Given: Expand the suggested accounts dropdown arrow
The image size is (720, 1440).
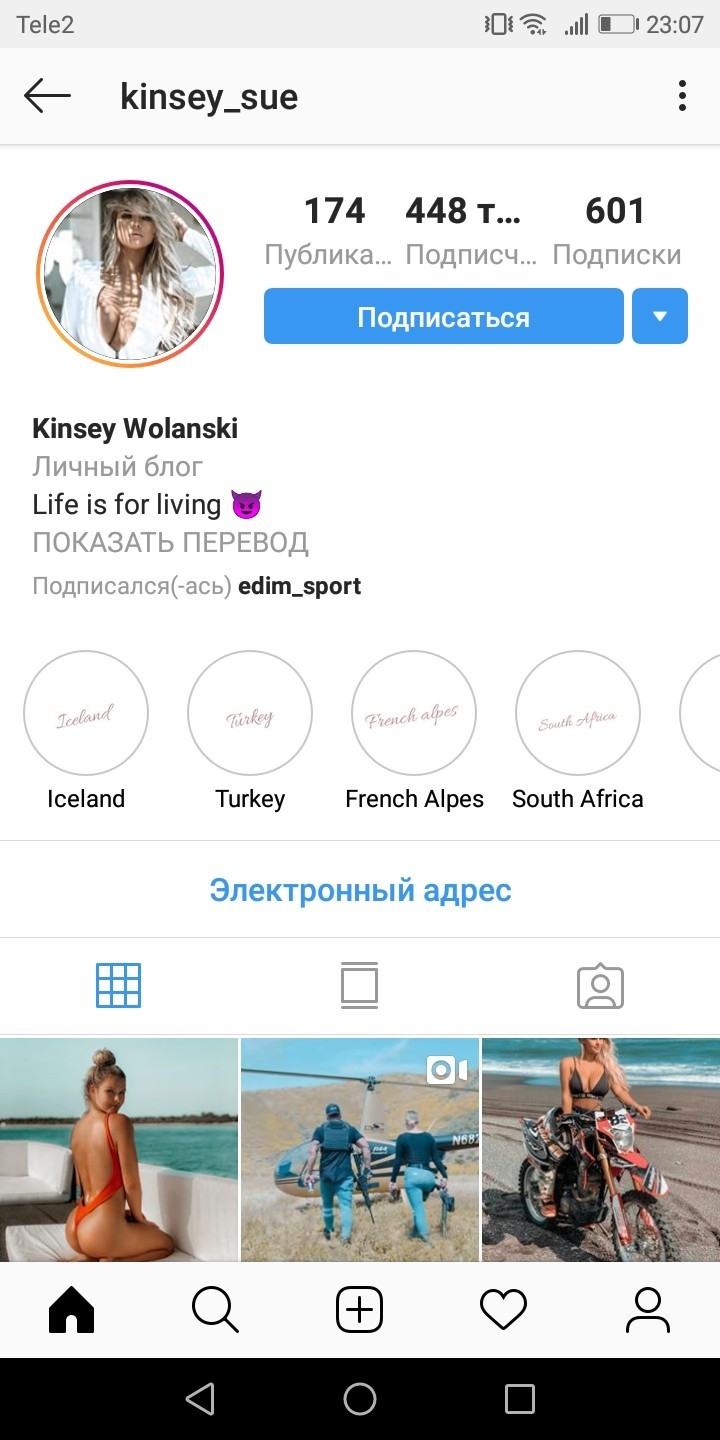Looking at the screenshot, I should 660,317.
